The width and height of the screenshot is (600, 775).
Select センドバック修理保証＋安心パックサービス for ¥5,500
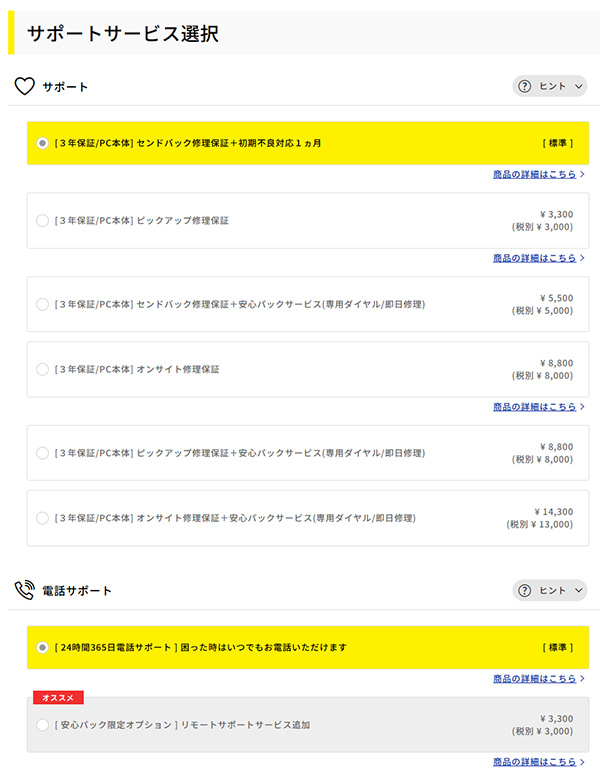(x=42, y=304)
